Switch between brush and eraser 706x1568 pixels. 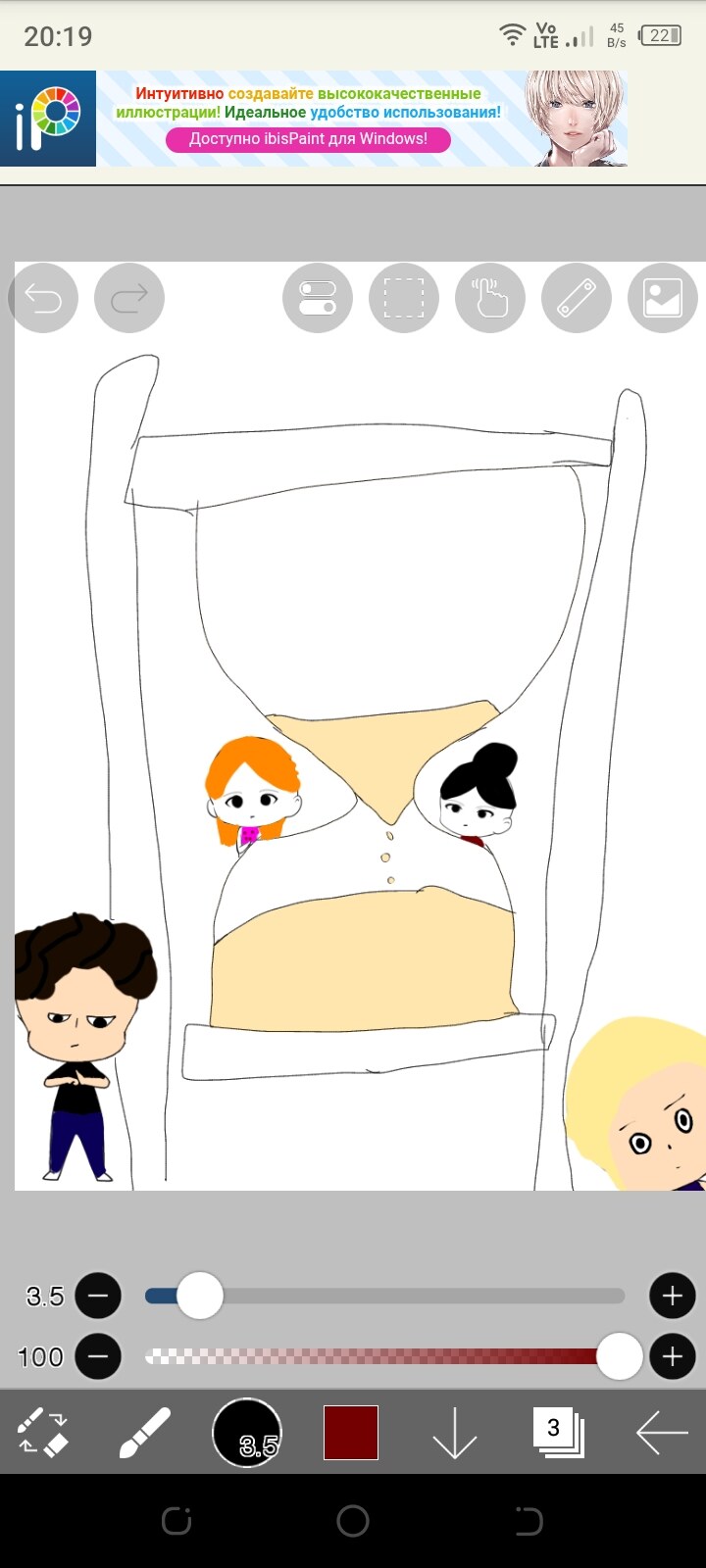43,1432
